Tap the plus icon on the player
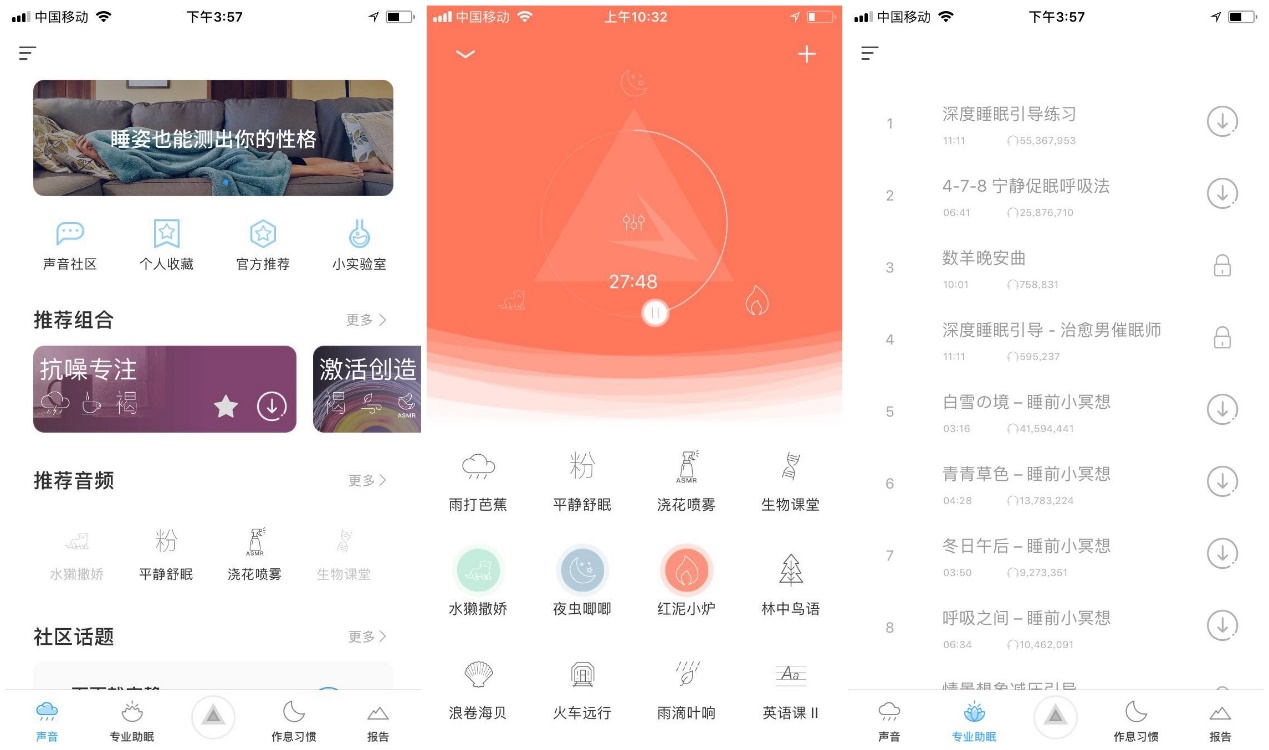 click(x=807, y=55)
